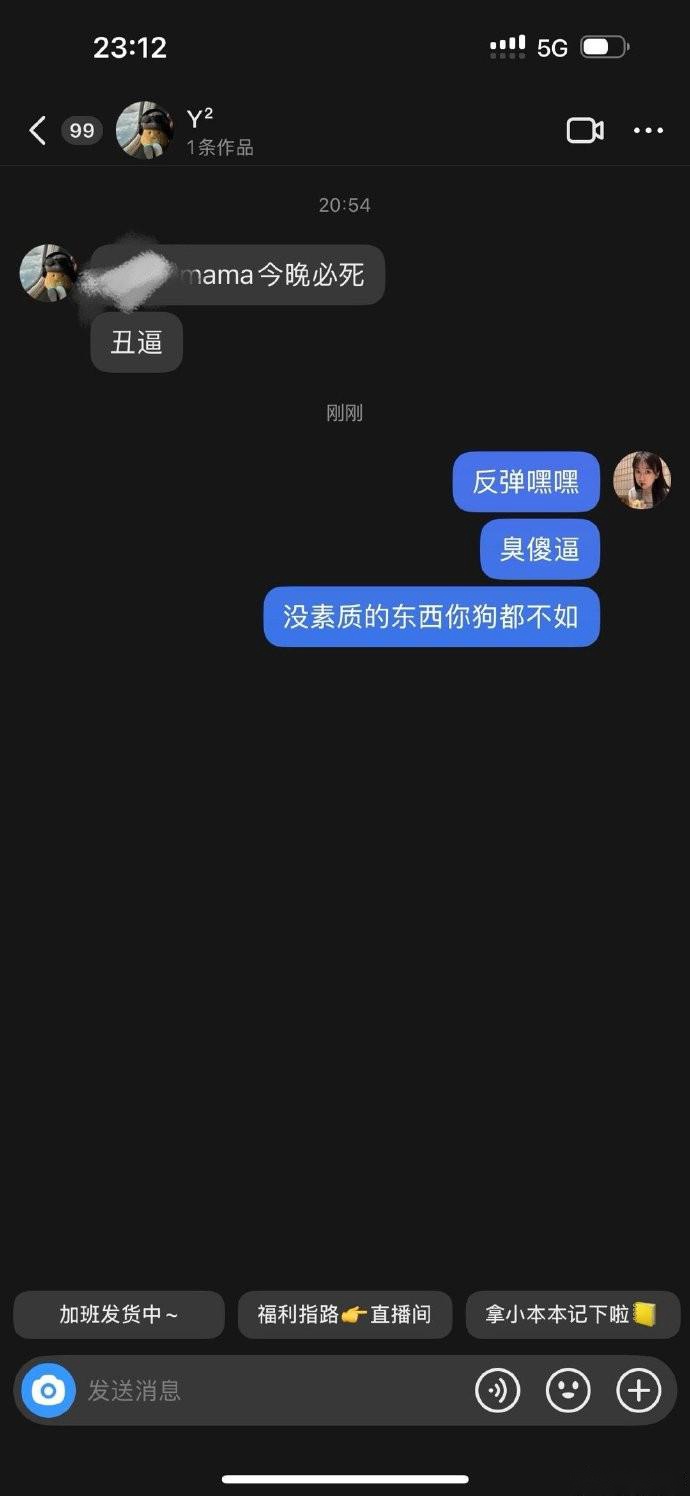Switch to voice message input
Viewport: 690px width, 1496px height.
[497, 1390]
